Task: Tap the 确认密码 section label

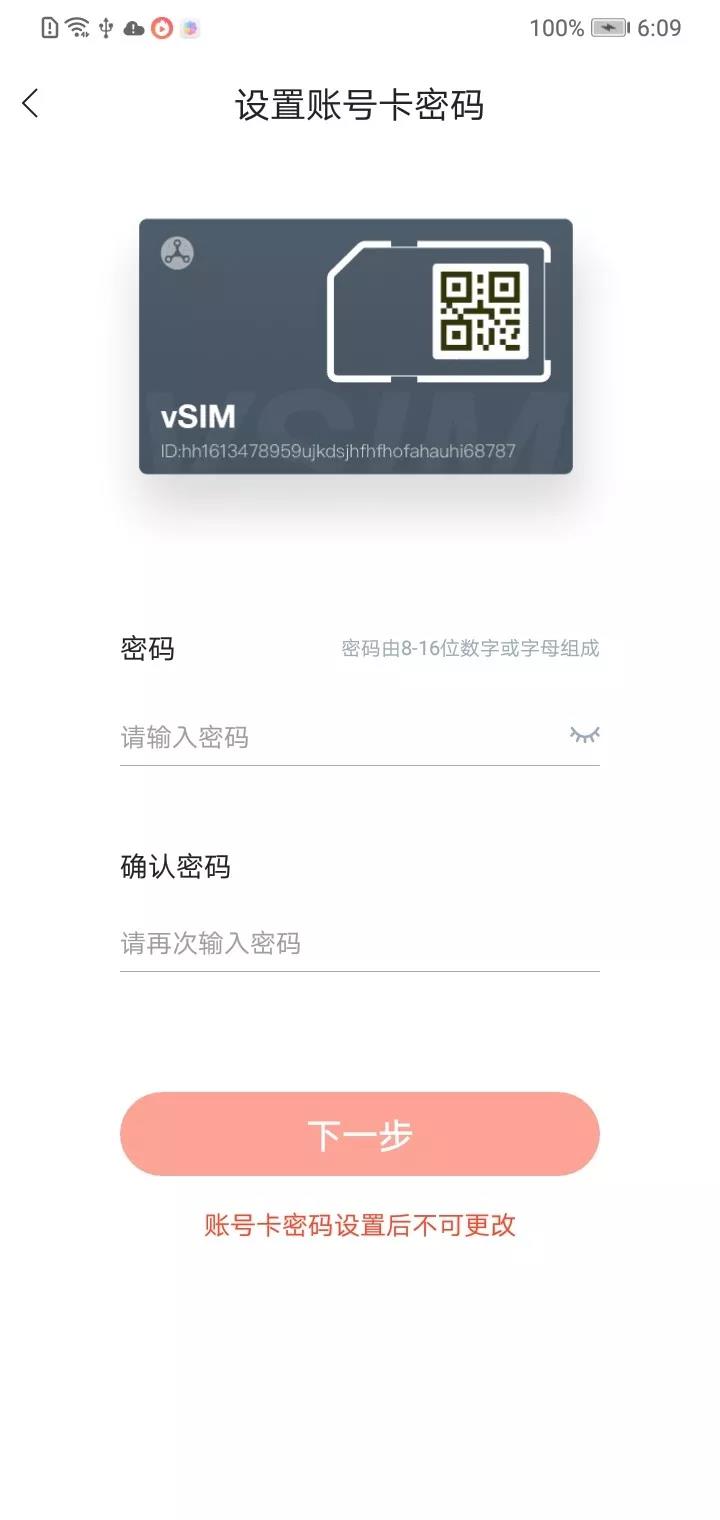Action: tap(174, 868)
